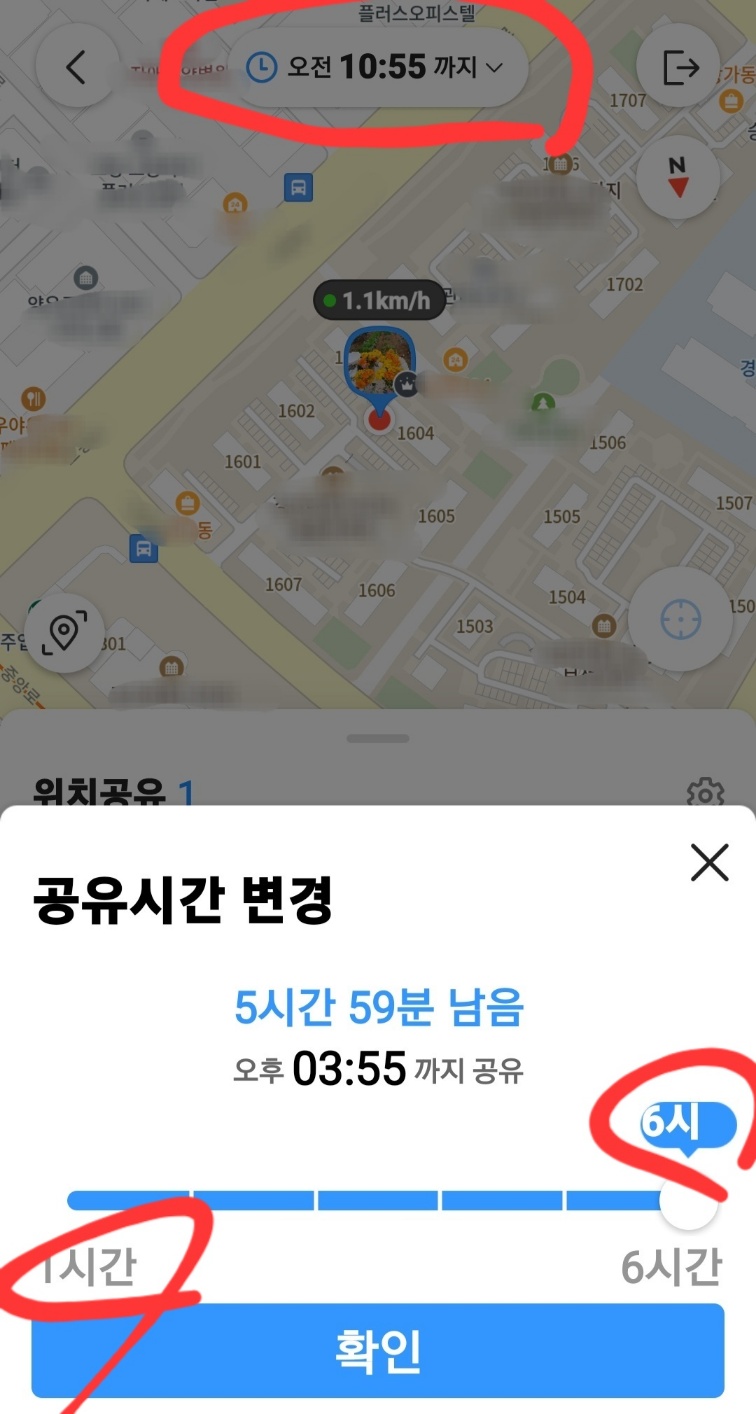Screen dimensions: 756x1414
Task: Confirm with the 확인 button
Action: (x=378, y=1350)
